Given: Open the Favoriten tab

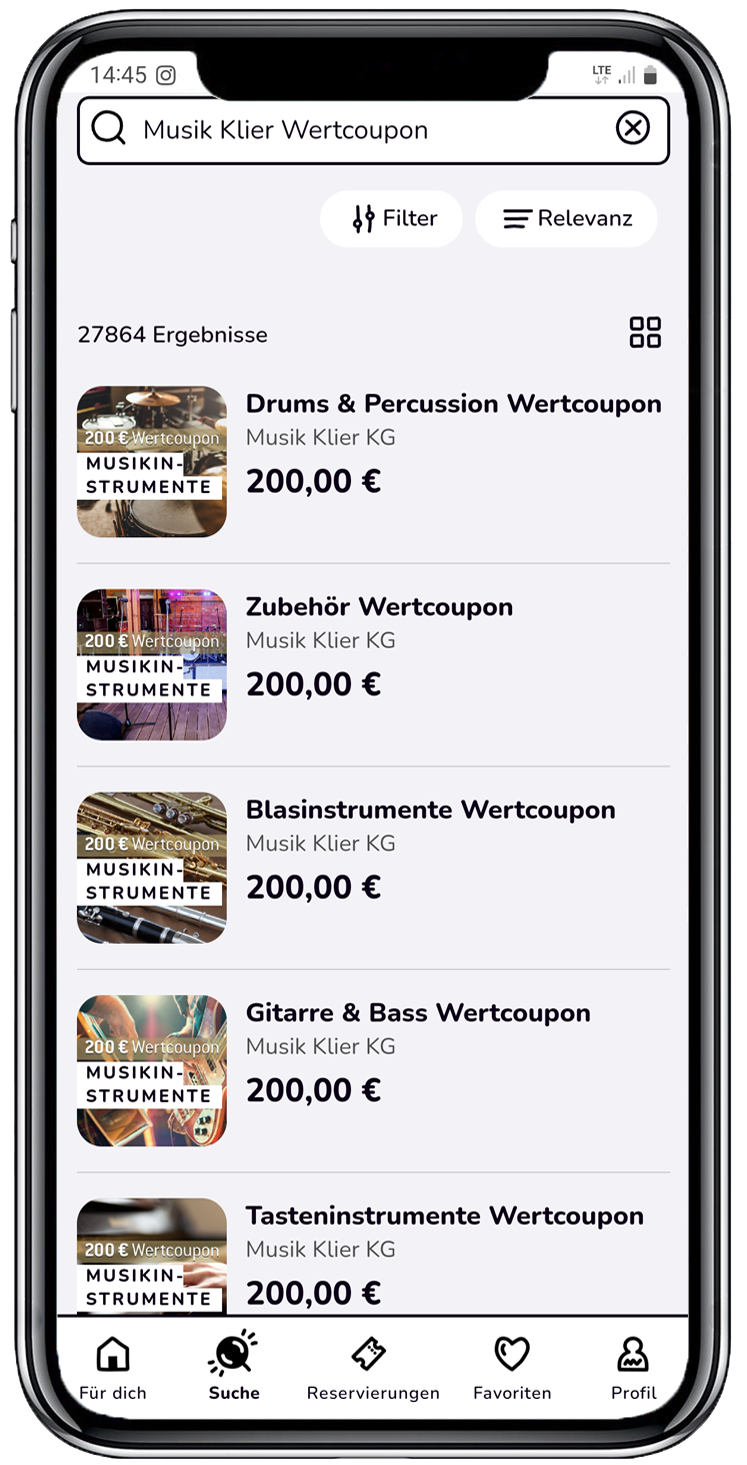Looking at the screenshot, I should (x=512, y=1366).
